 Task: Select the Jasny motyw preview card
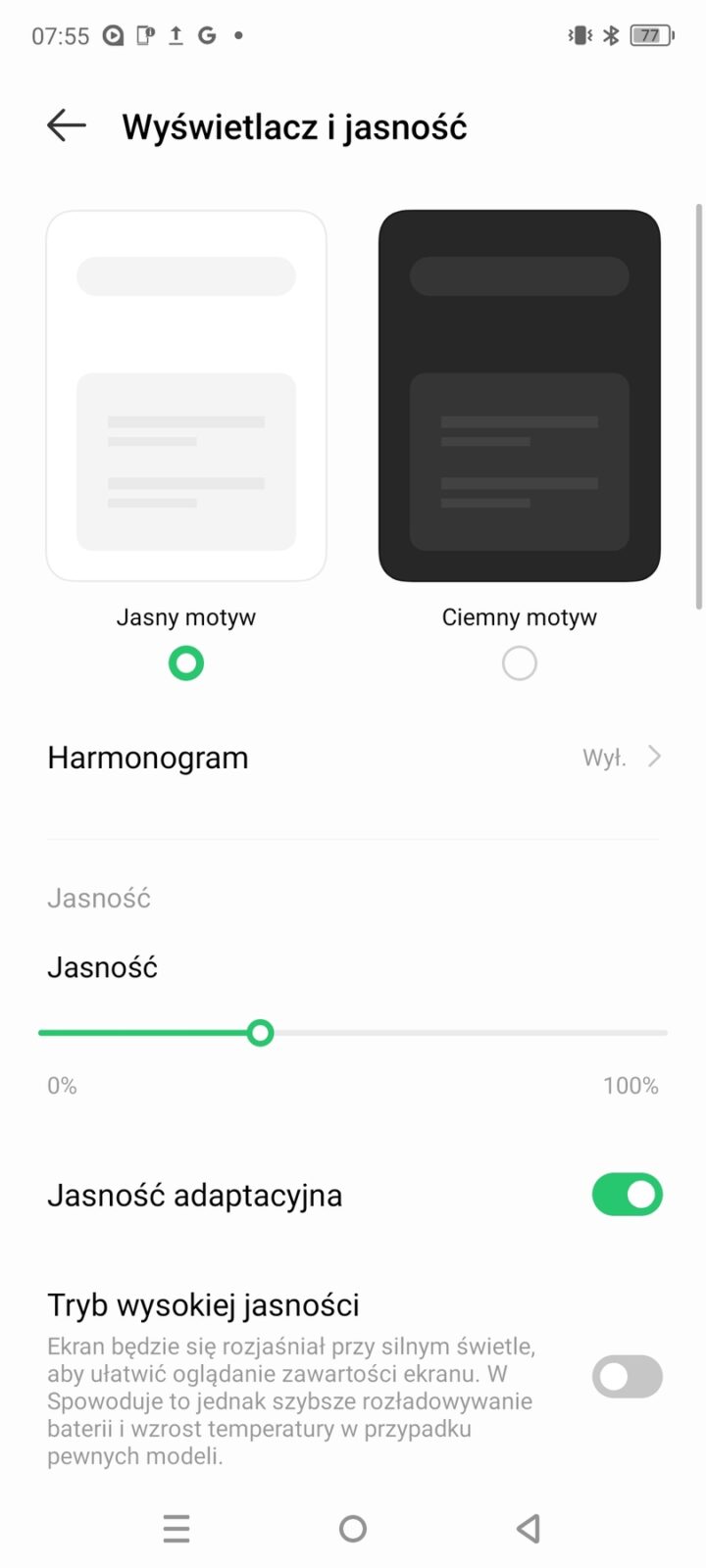point(186,396)
